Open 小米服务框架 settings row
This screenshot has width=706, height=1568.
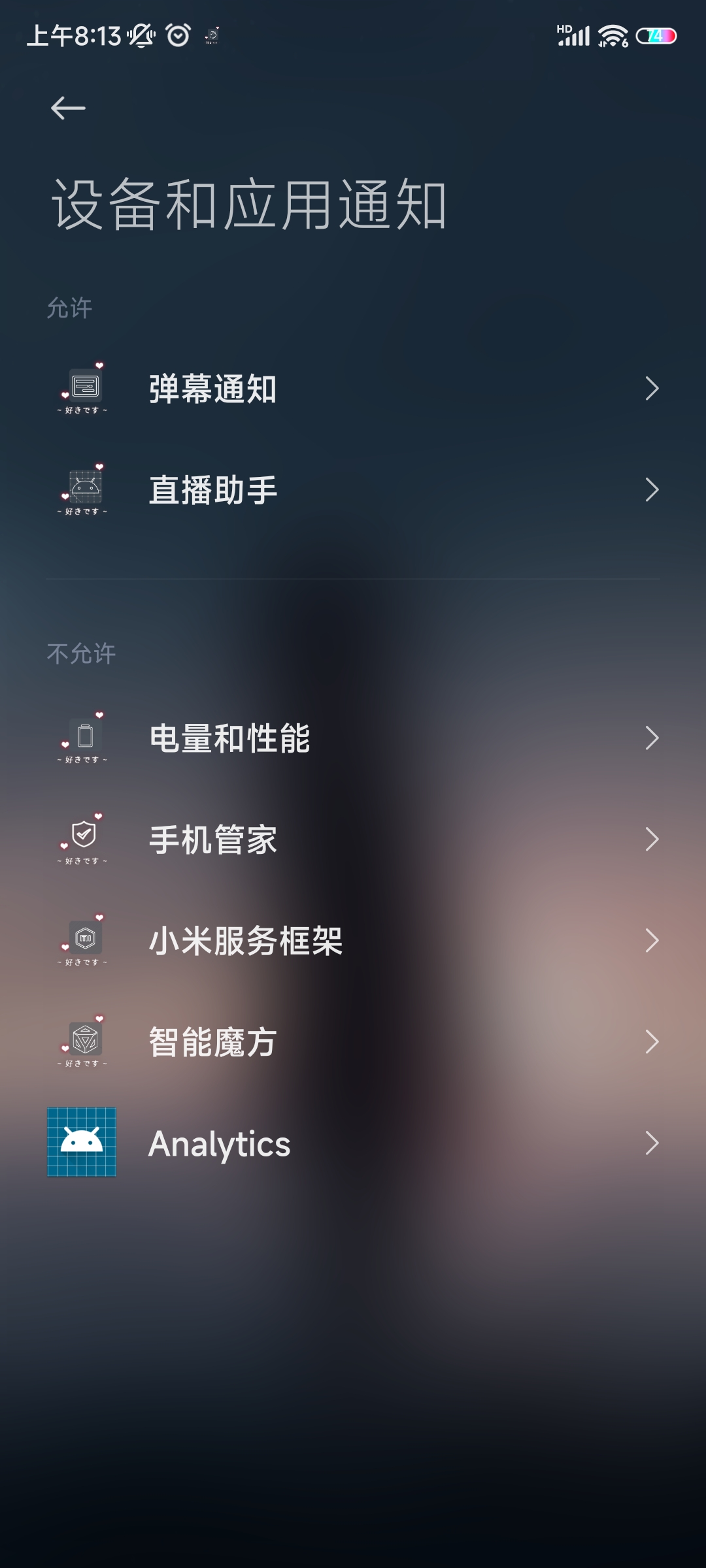[x=353, y=941]
